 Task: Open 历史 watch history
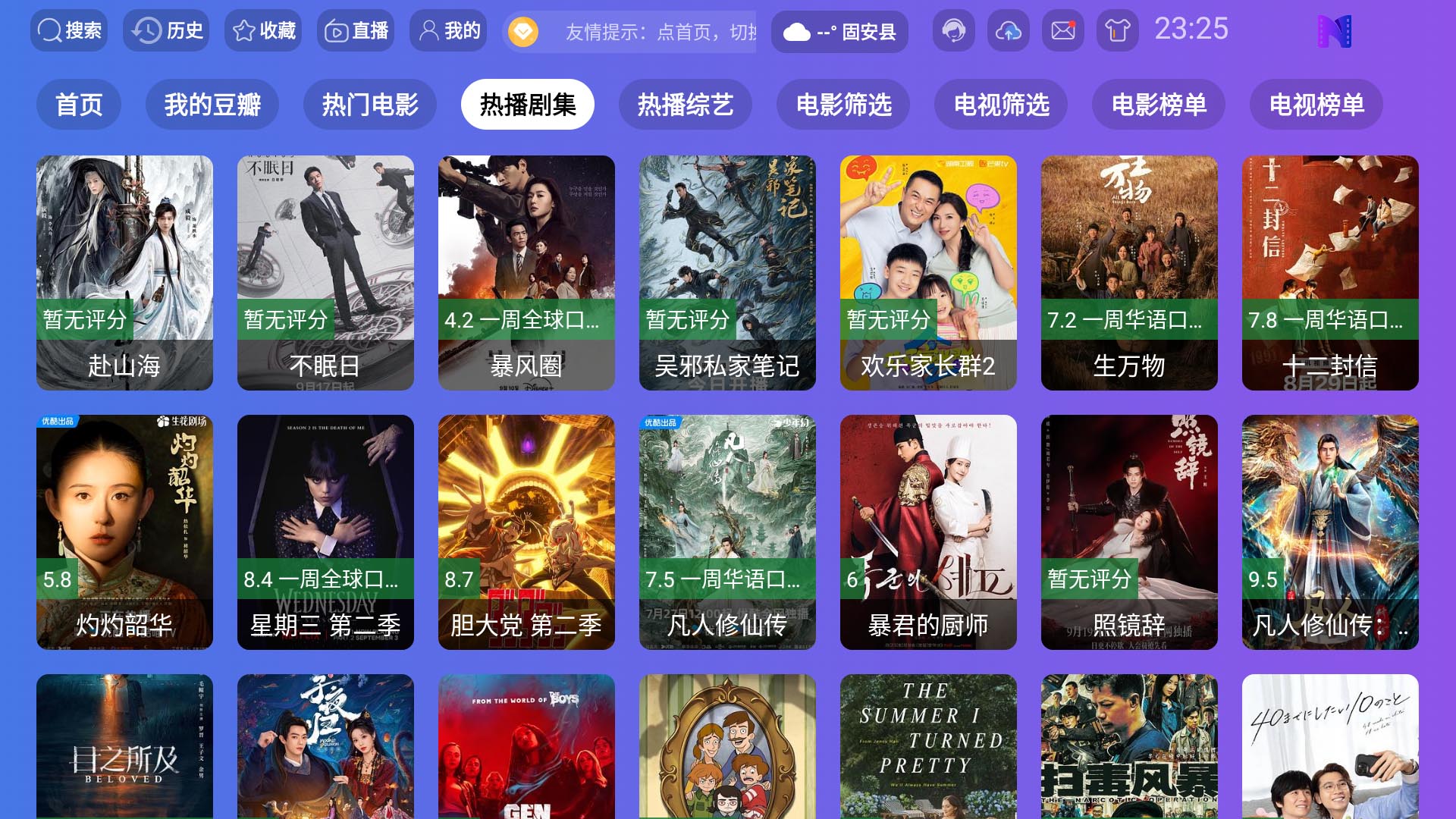166,31
